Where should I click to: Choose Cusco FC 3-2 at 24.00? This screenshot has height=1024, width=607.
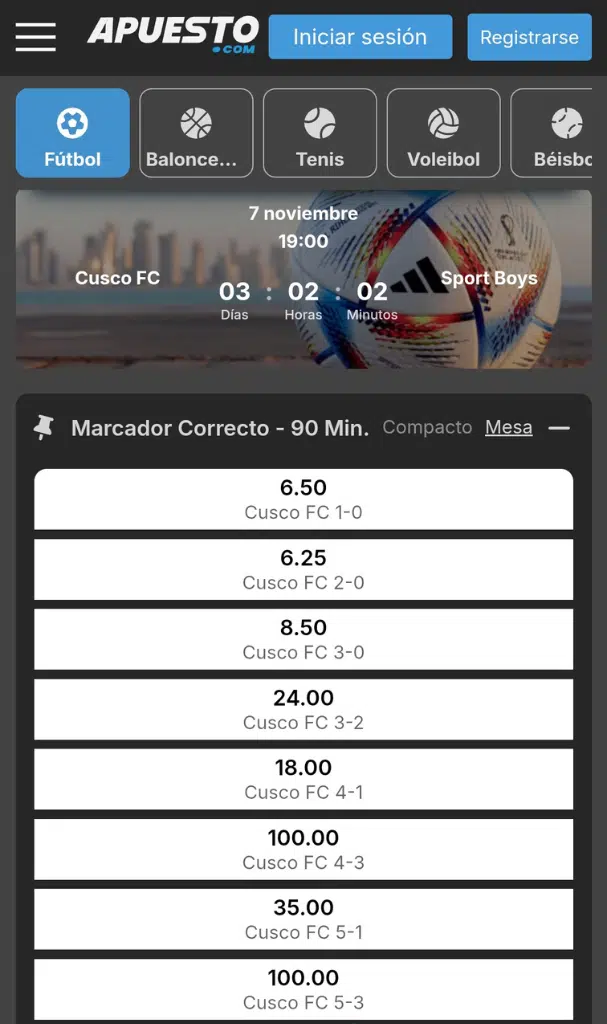point(303,709)
